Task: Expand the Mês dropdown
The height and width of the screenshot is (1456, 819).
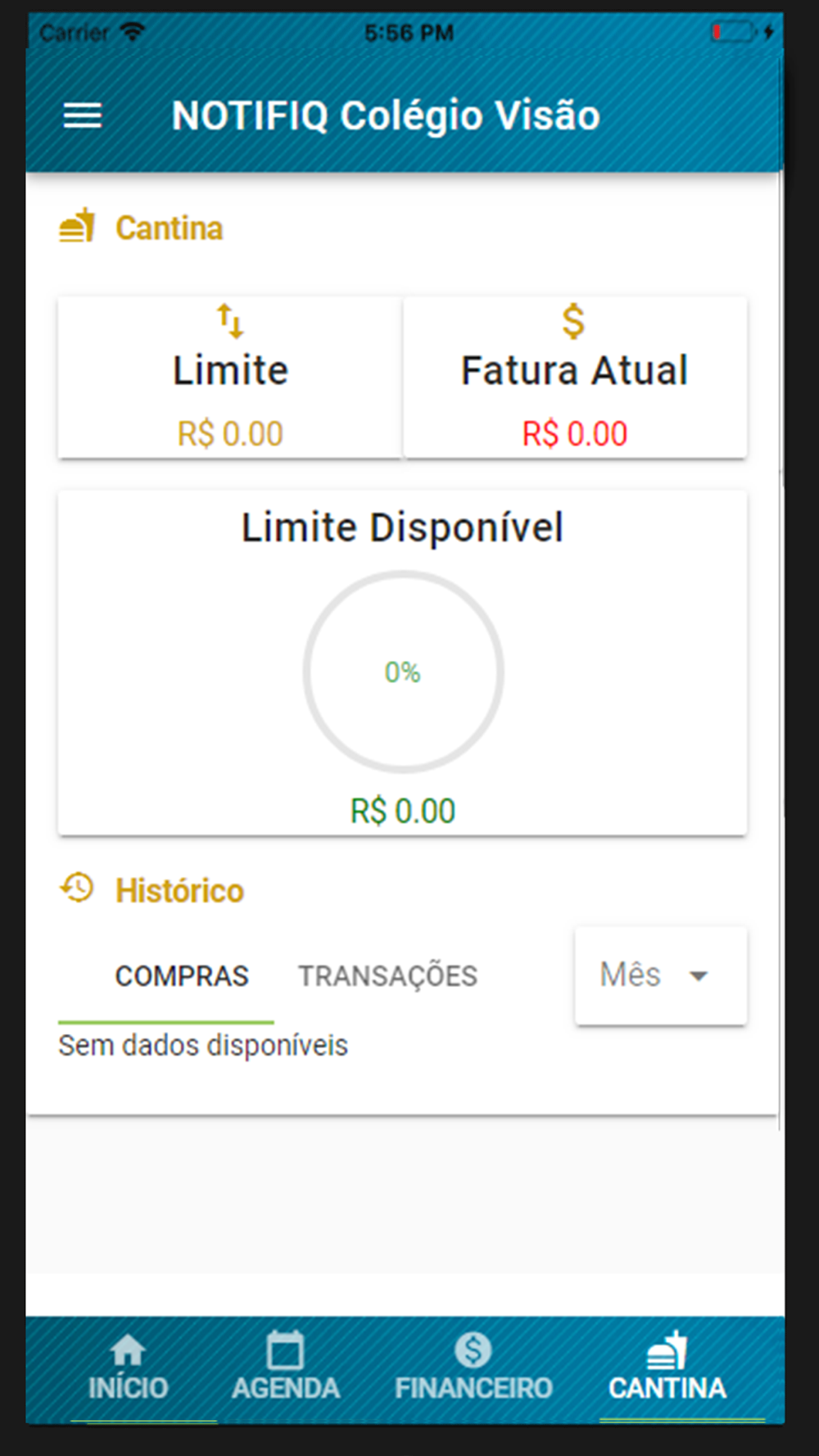Action: pyautogui.click(x=661, y=975)
